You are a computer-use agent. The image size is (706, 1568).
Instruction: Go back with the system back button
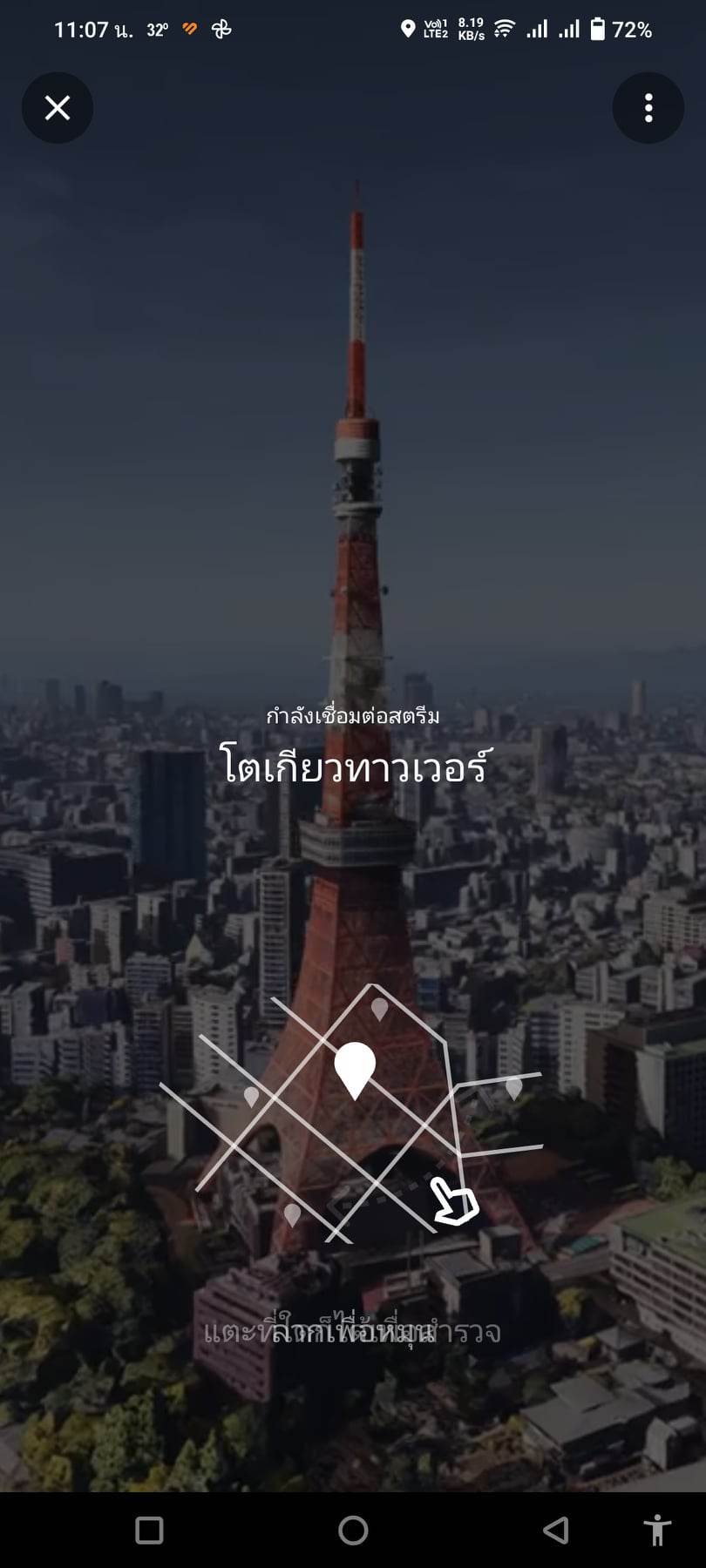[x=555, y=1530]
